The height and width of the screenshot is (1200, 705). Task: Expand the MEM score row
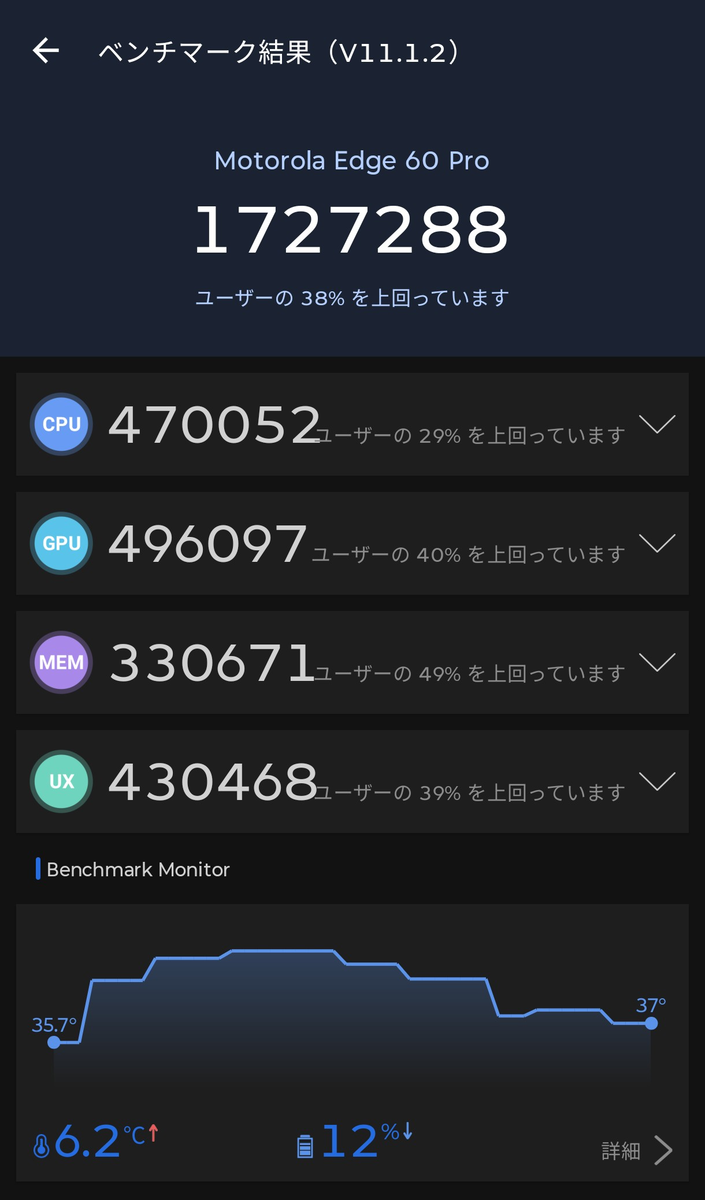(x=657, y=662)
